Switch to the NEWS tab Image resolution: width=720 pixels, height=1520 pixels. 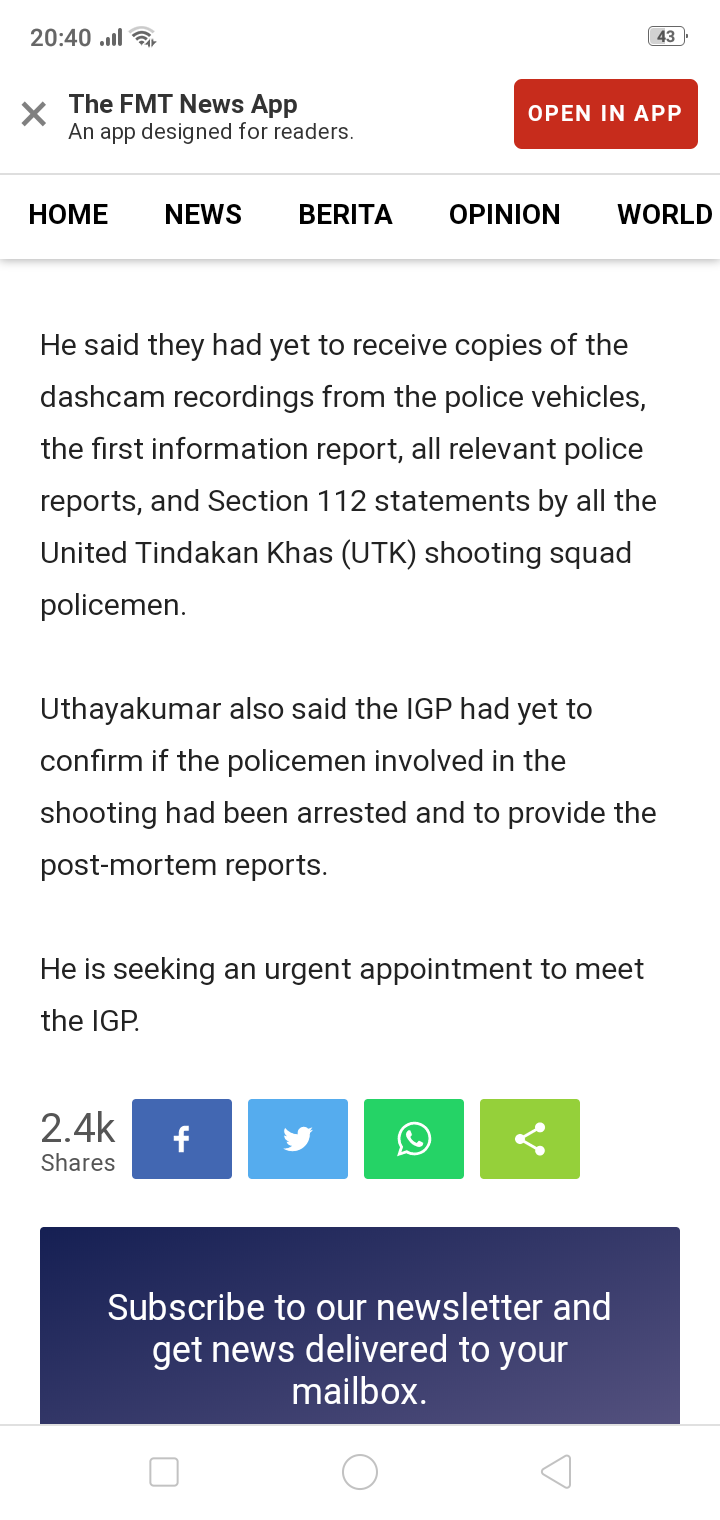pos(203,214)
